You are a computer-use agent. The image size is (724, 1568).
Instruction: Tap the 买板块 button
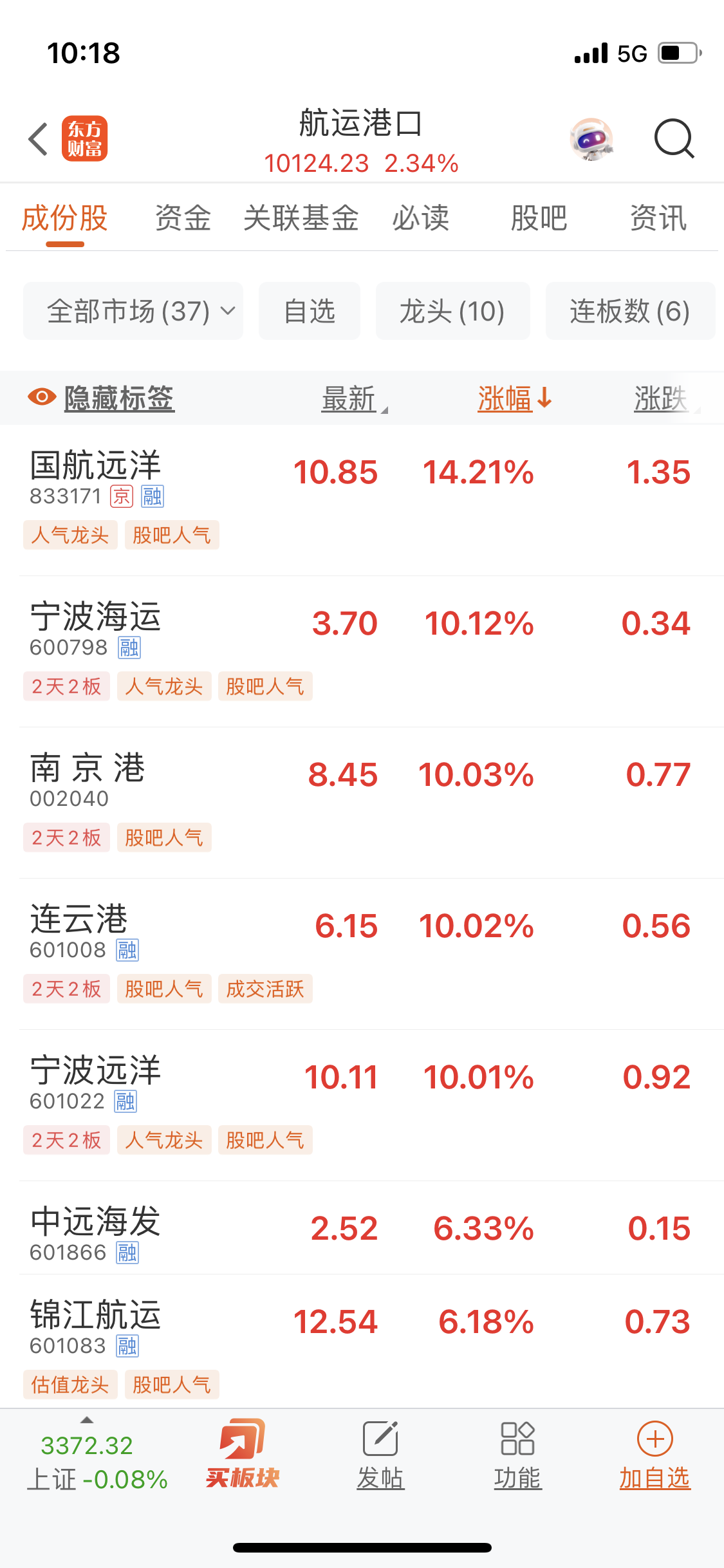pyautogui.click(x=243, y=1455)
